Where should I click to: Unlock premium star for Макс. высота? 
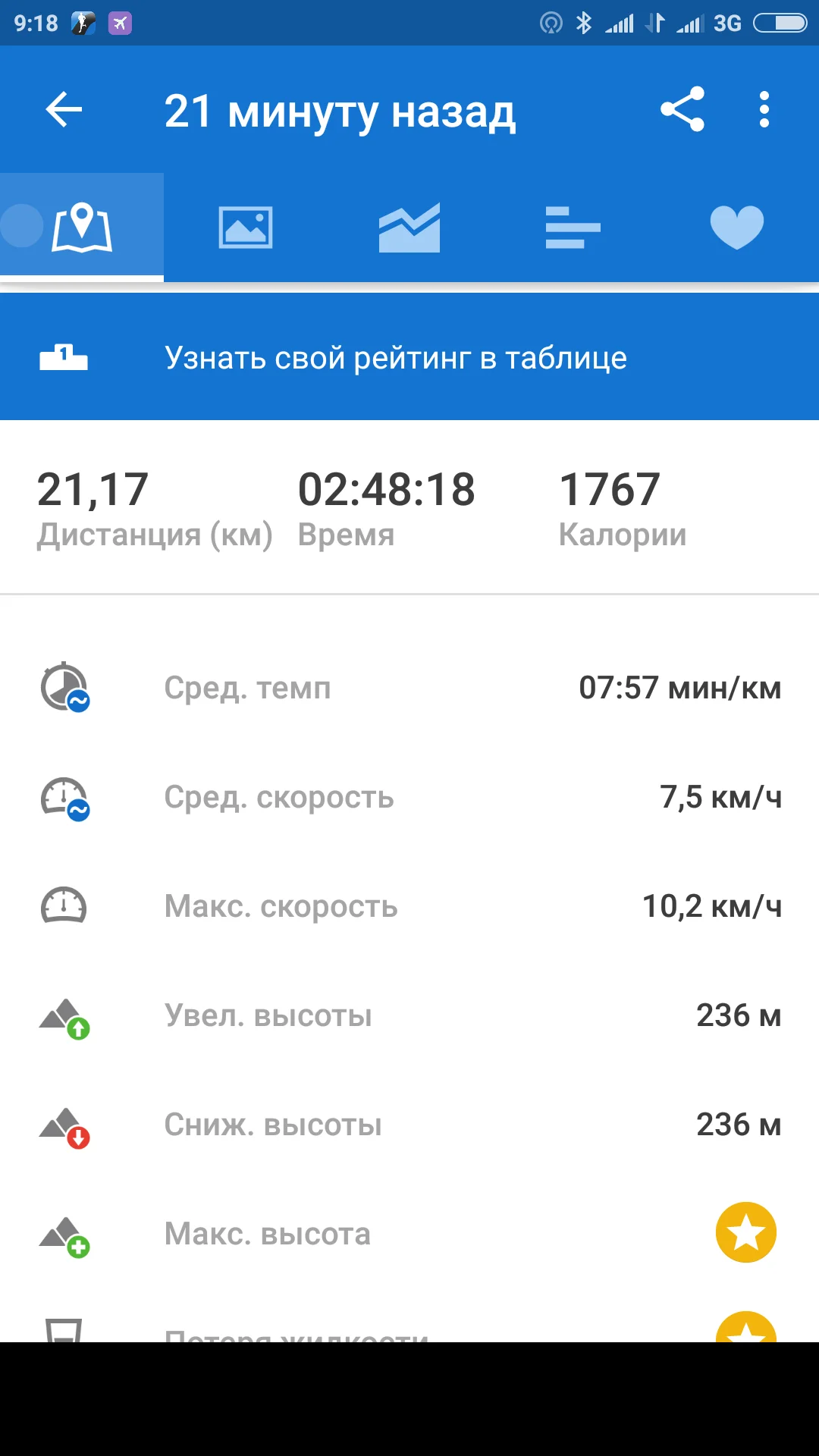point(745,1232)
